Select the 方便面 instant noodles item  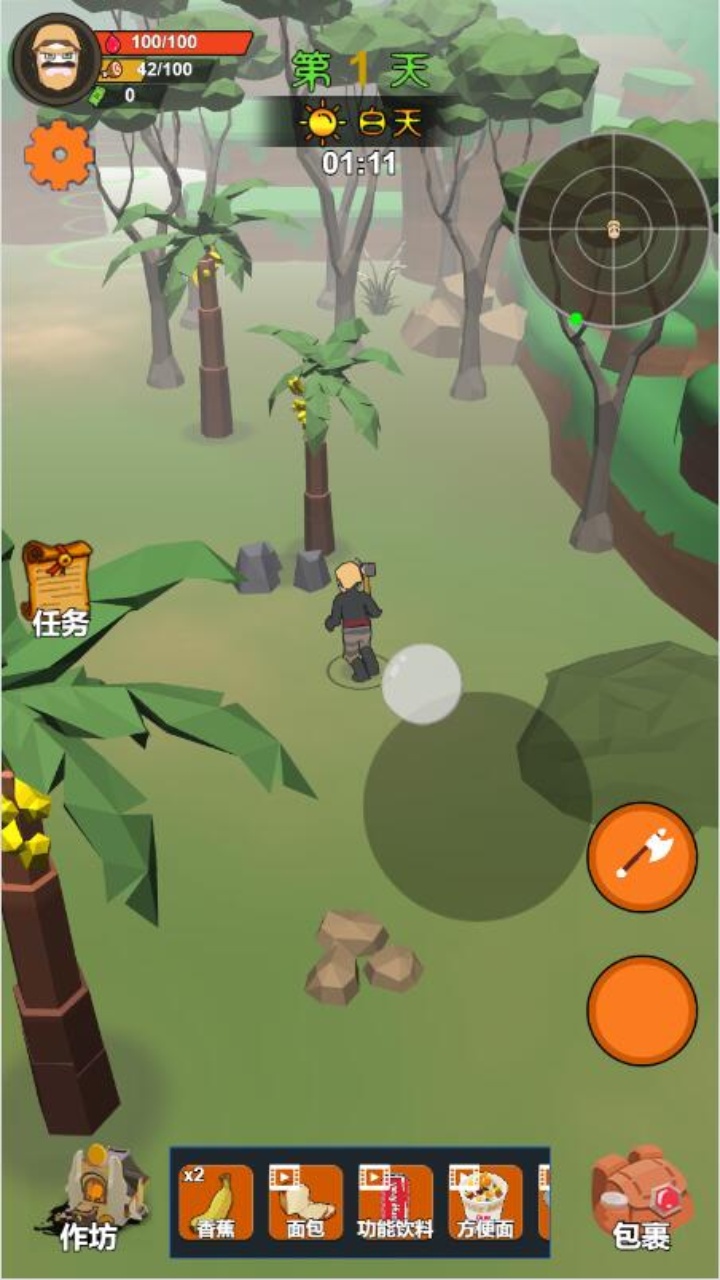pyautogui.click(x=485, y=1202)
